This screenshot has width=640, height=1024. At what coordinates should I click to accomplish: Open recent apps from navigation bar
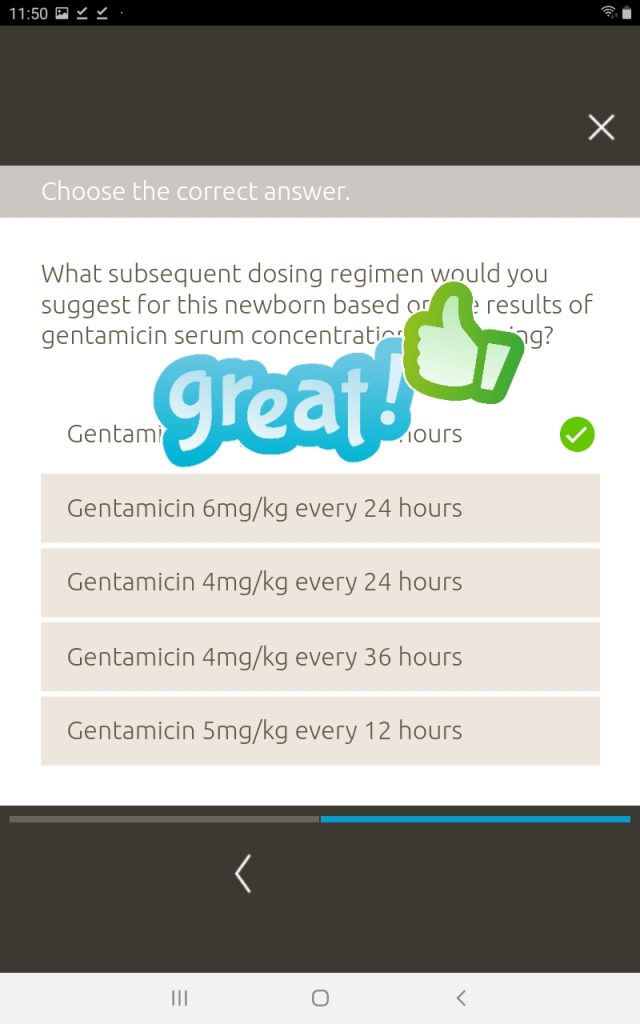[x=180, y=997]
